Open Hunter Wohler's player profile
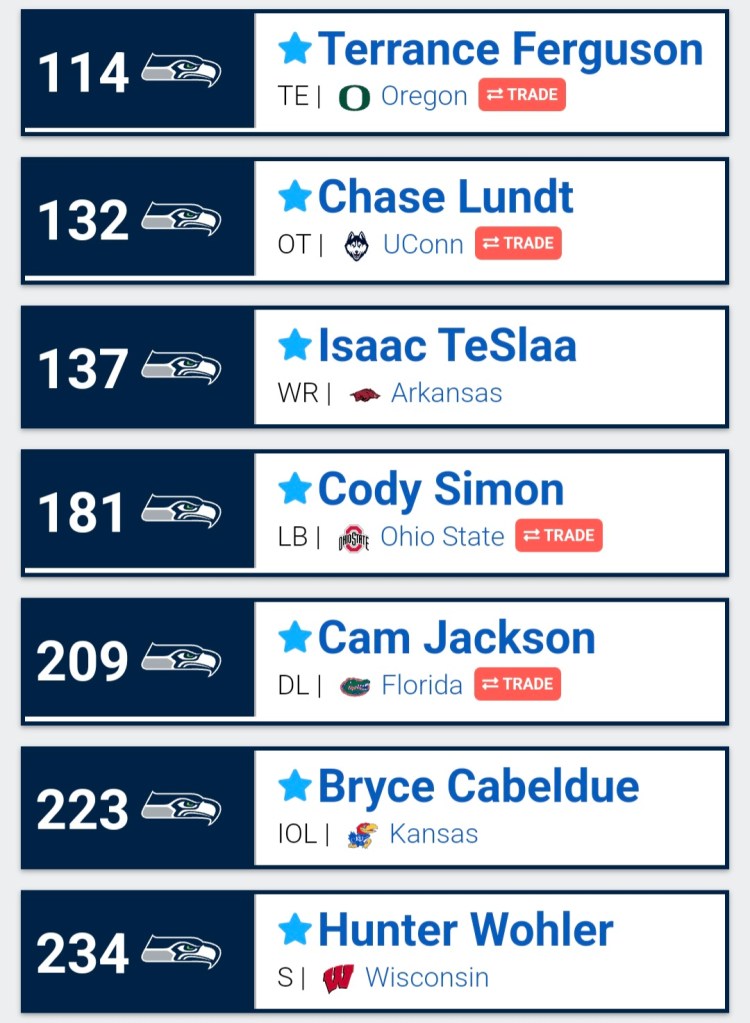Viewport: 750px width, 1023px height. (x=465, y=930)
